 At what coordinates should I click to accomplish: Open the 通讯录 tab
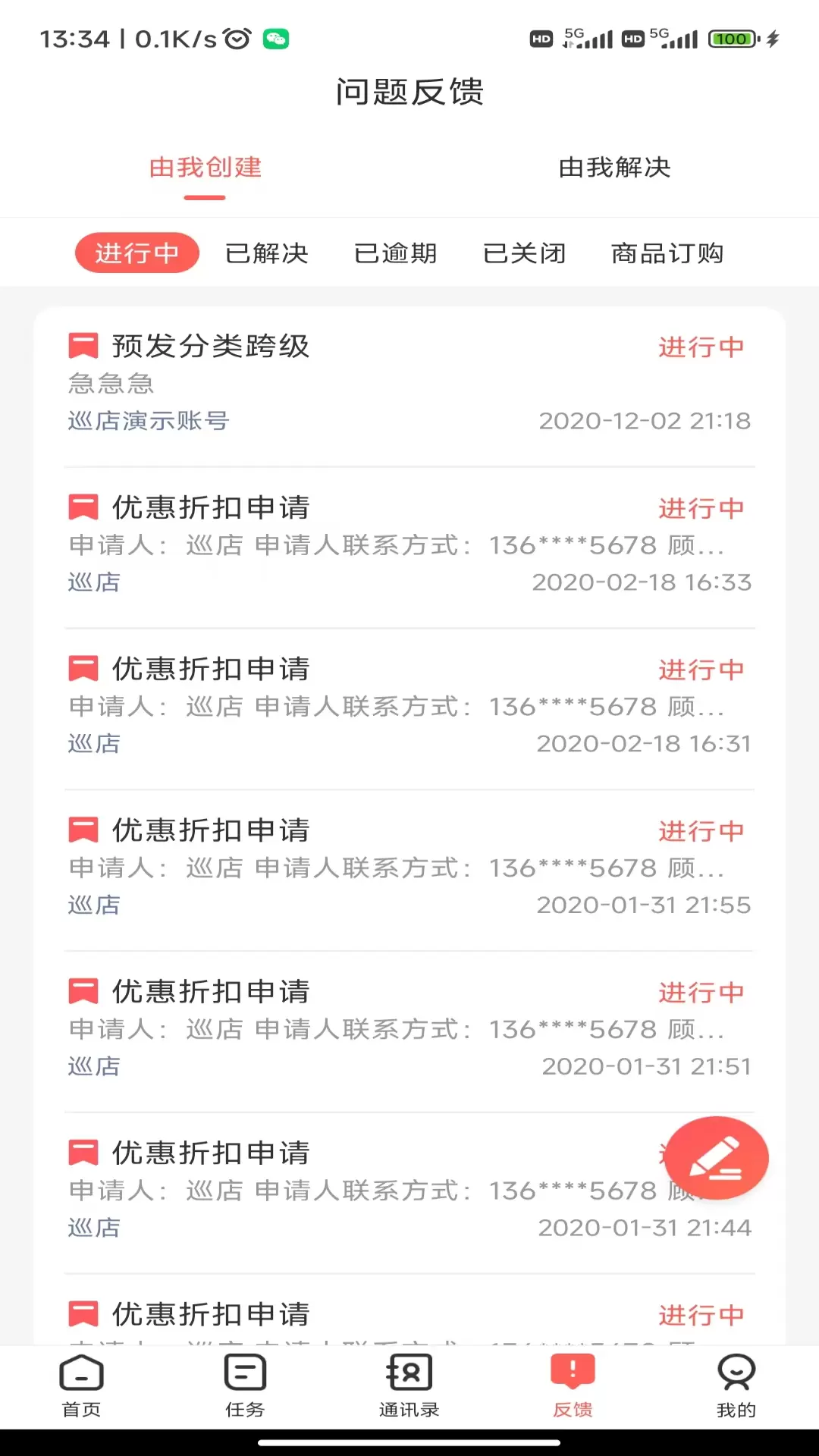pyautogui.click(x=409, y=1387)
